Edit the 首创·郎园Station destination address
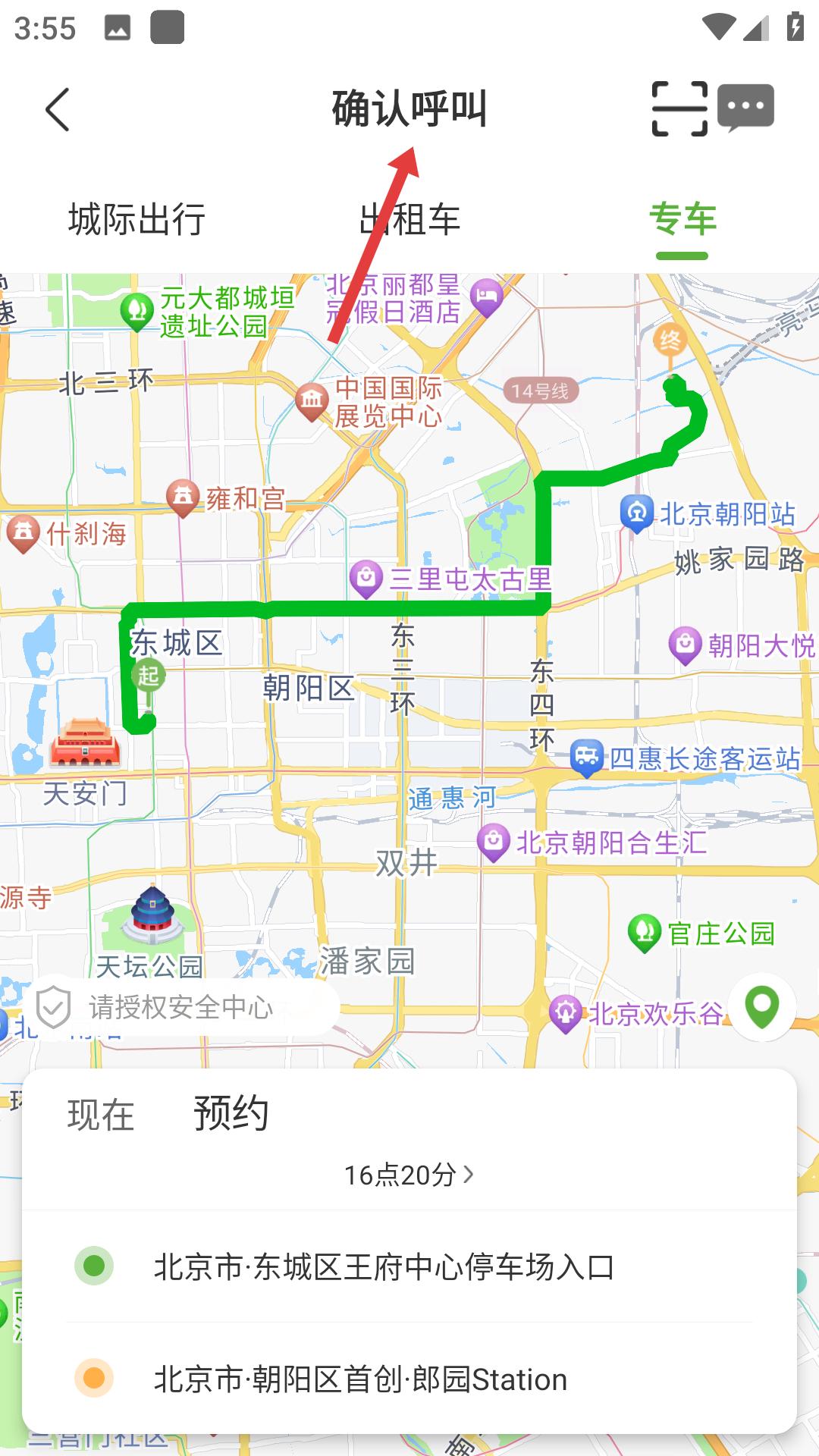Image resolution: width=819 pixels, height=1456 pixels. coord(359,1380)
